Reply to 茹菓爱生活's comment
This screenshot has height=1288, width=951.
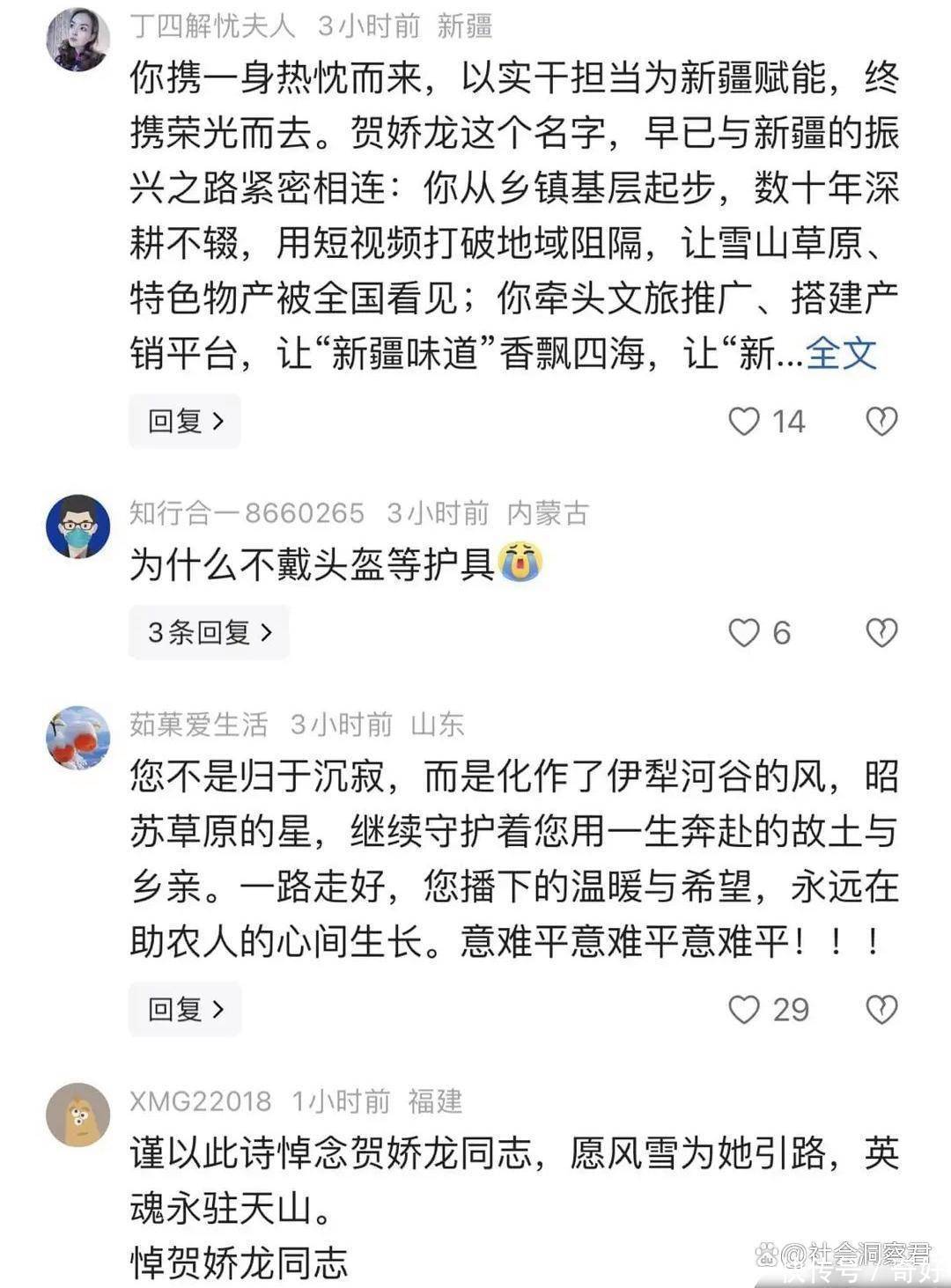click(185, 1009)
